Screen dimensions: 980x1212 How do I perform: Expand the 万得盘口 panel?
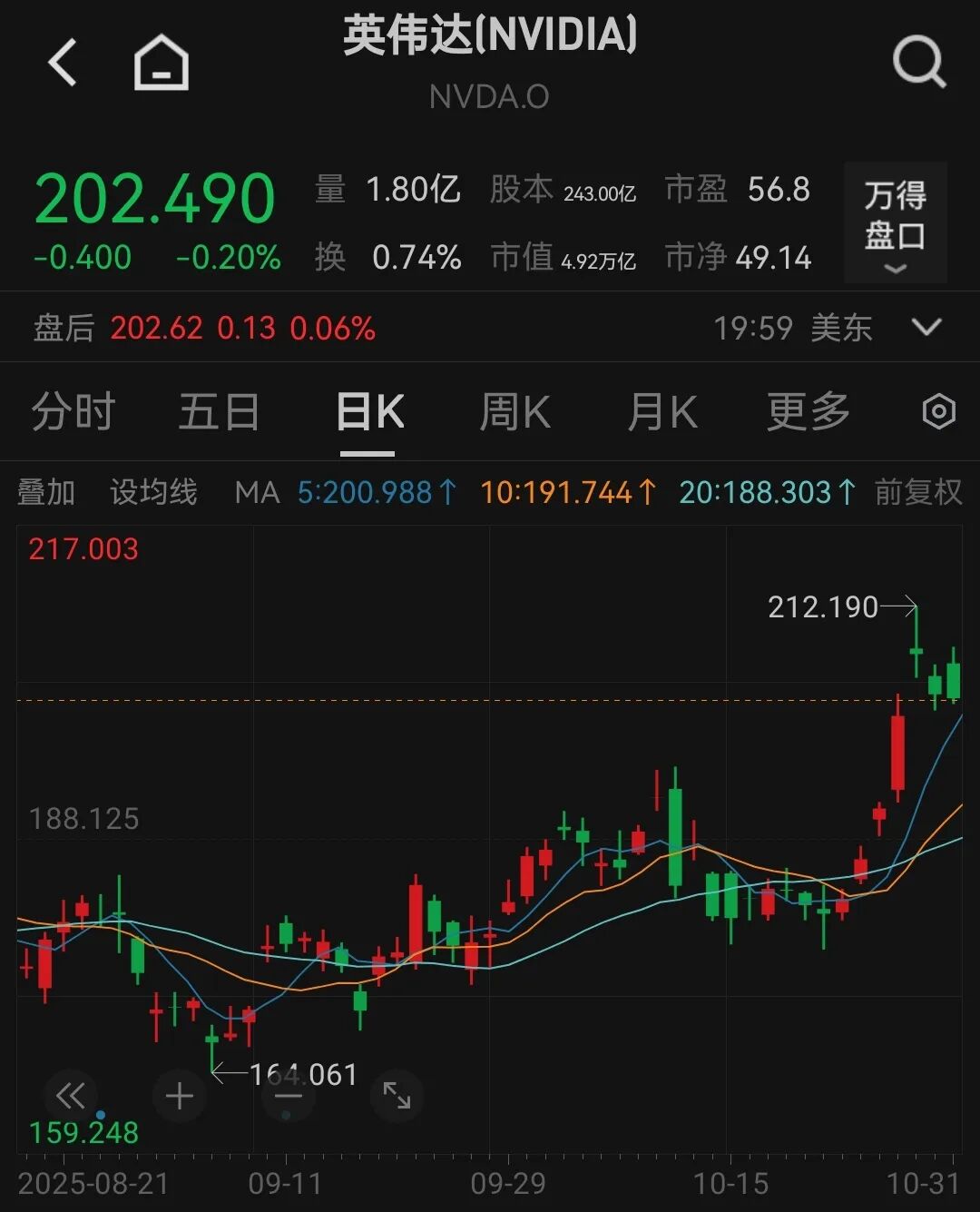[x=895, y=223]
